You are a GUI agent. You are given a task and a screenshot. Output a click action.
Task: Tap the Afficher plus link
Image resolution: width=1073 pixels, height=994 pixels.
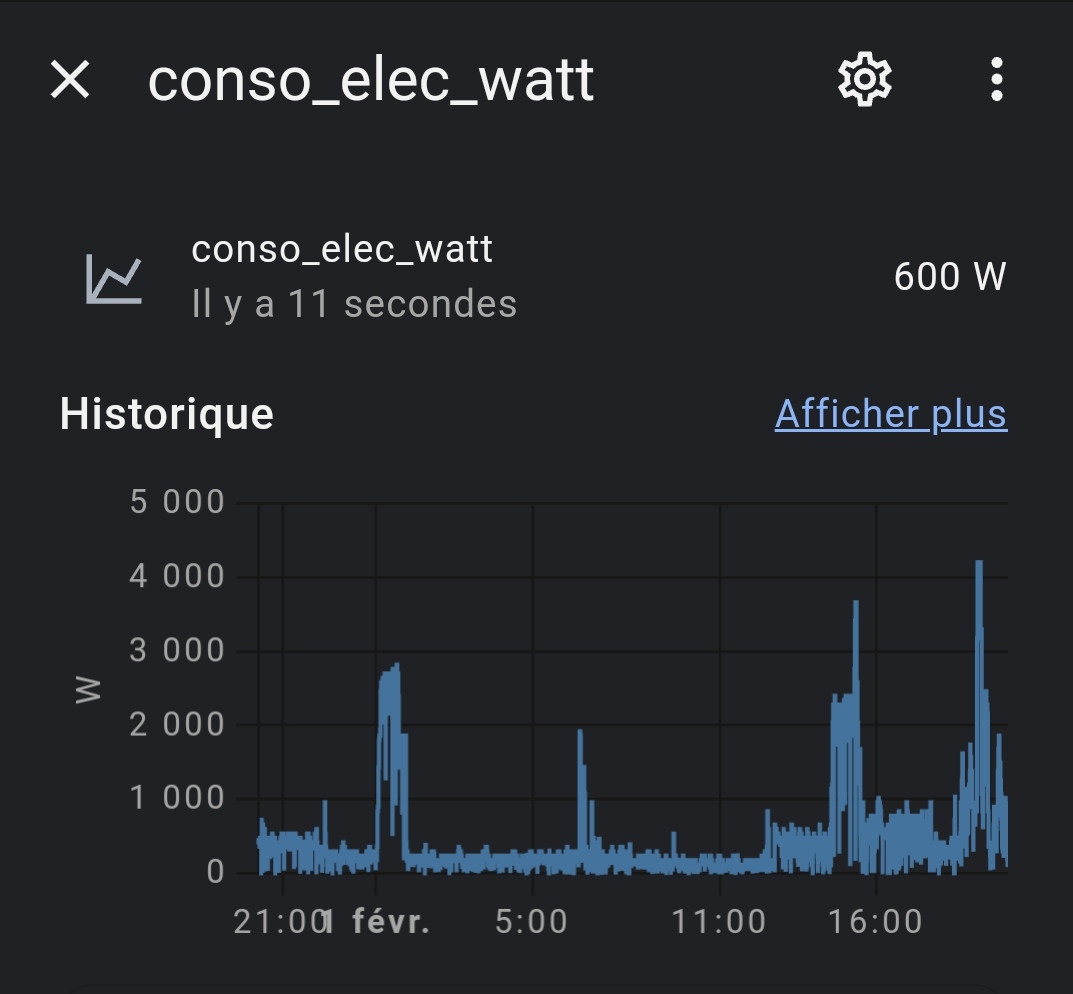click(890, 414)
